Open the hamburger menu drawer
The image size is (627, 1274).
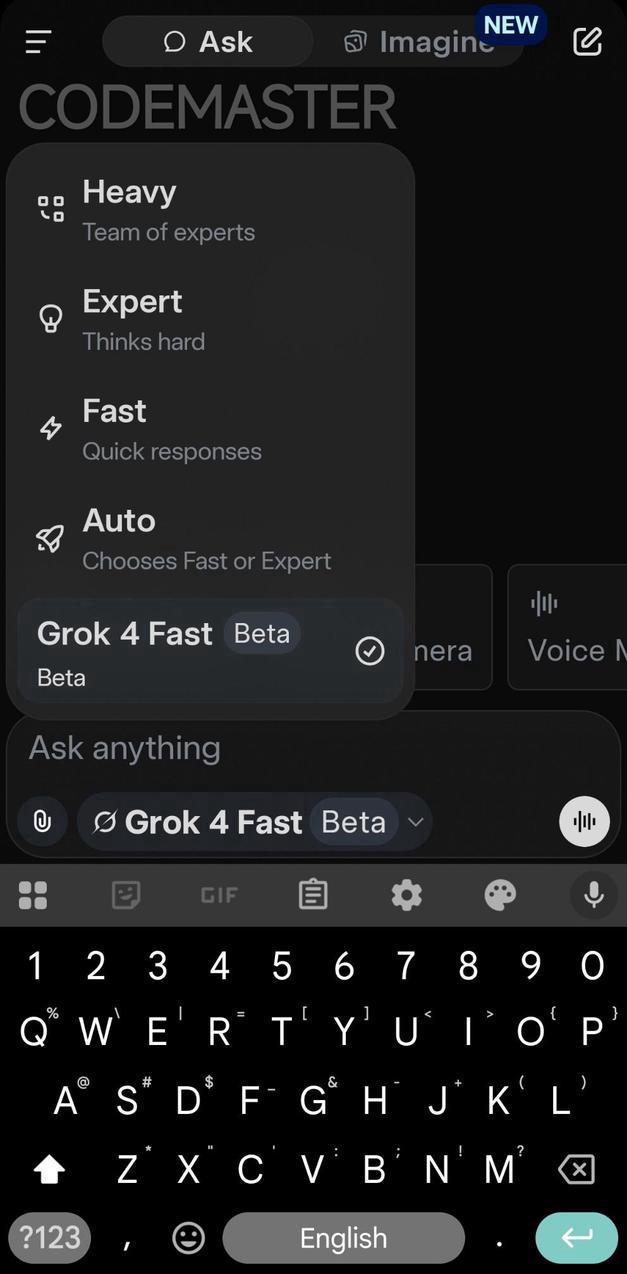[x=38, y=42]
